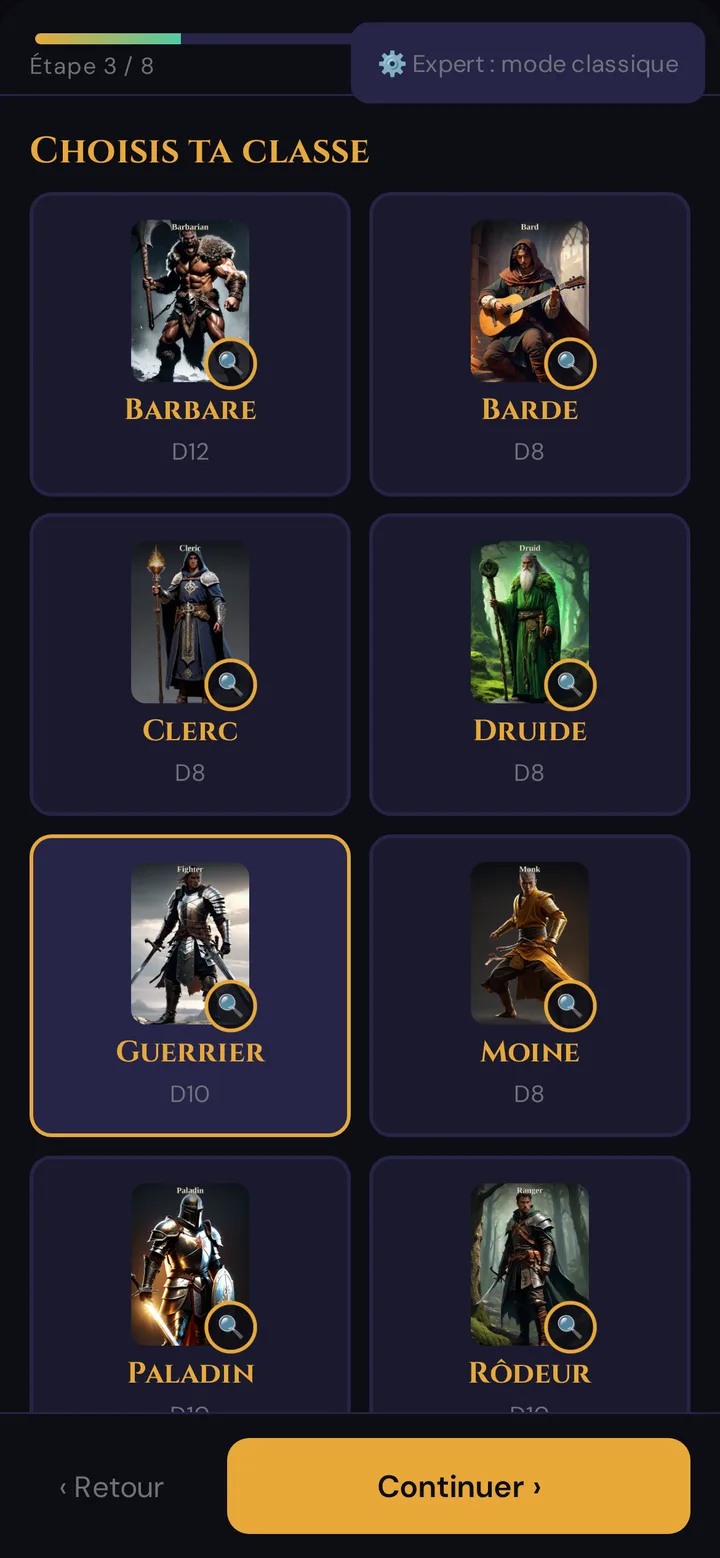Continue to the next step
Viewport: 720px width, 1558px height.
pos(459,1486)
